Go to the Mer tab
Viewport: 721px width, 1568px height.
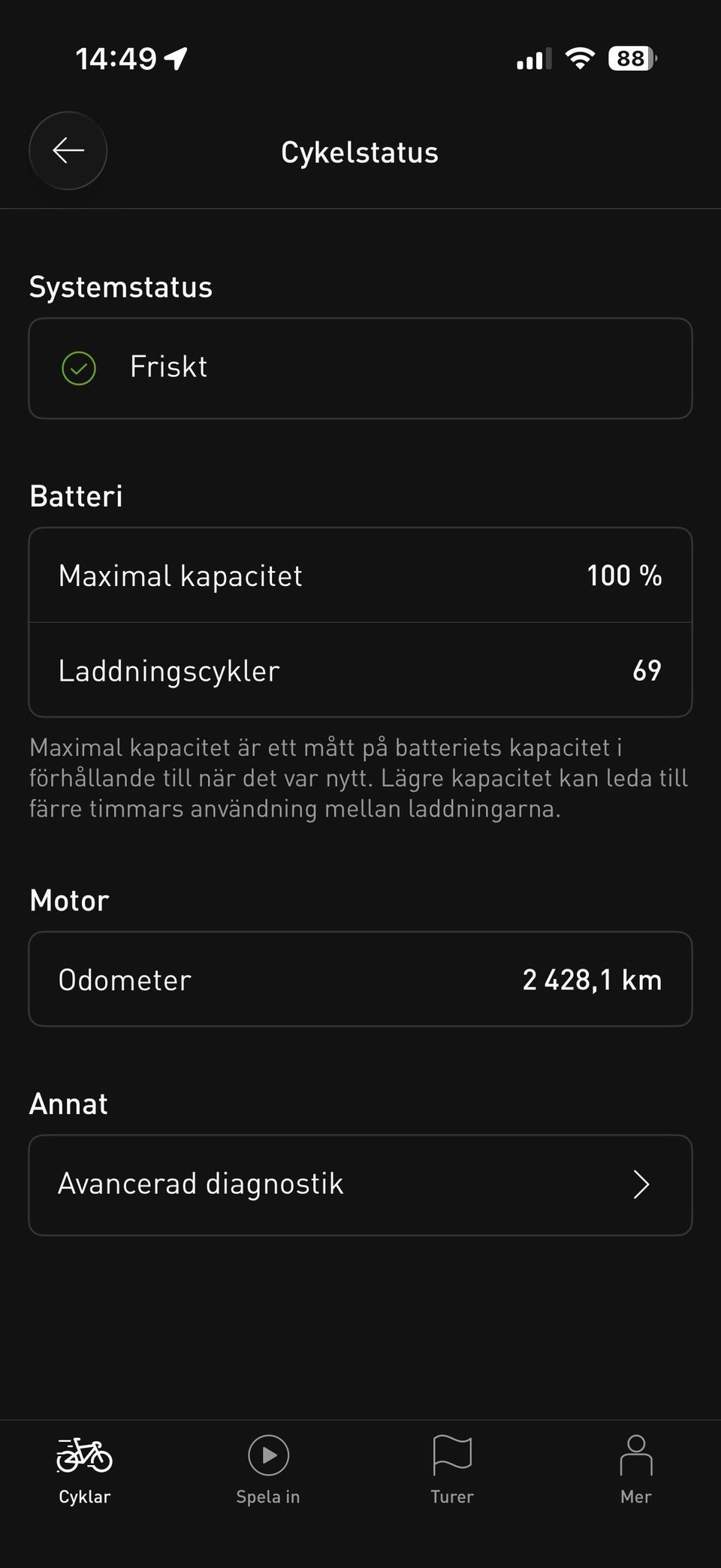pos(635,1470)
